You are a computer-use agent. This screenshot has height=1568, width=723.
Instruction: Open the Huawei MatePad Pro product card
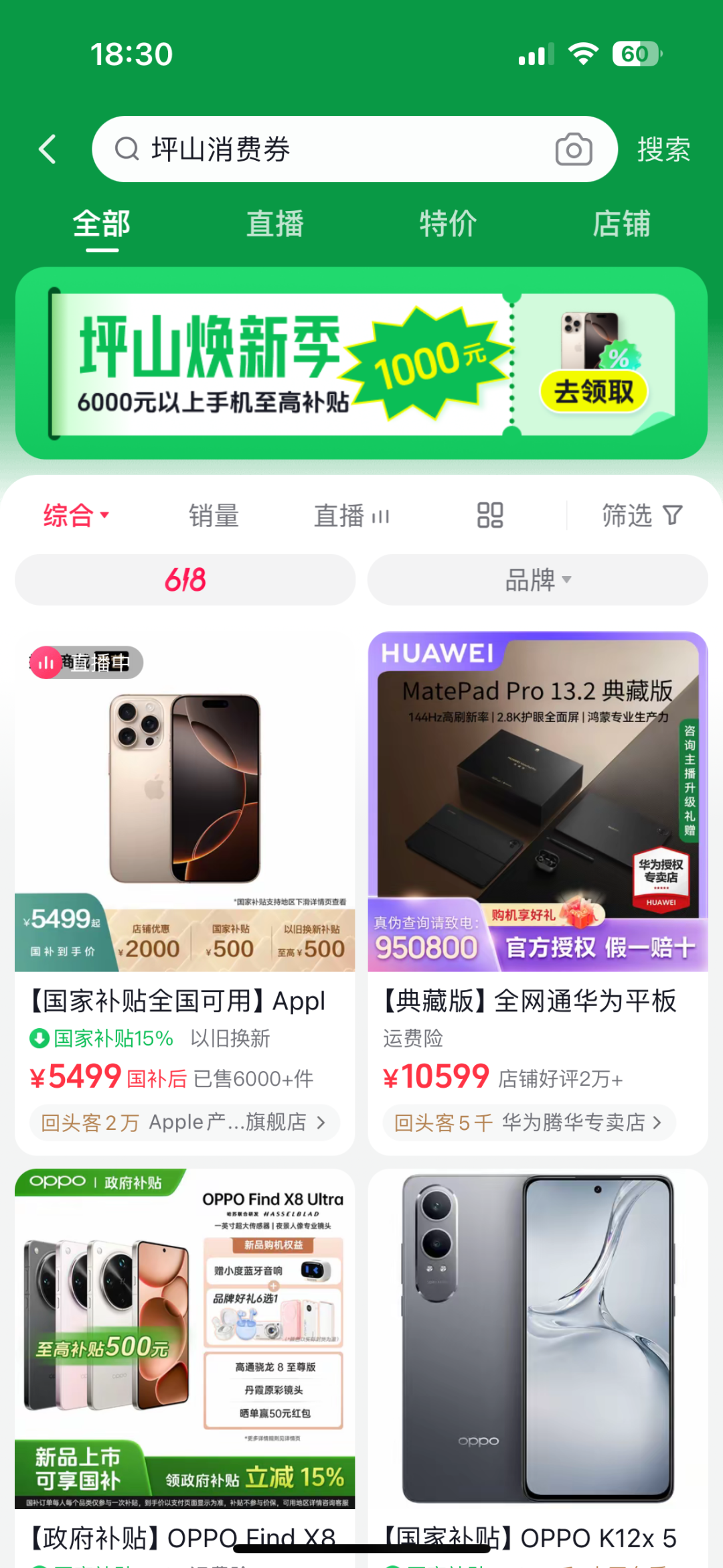tap(538, 804)
